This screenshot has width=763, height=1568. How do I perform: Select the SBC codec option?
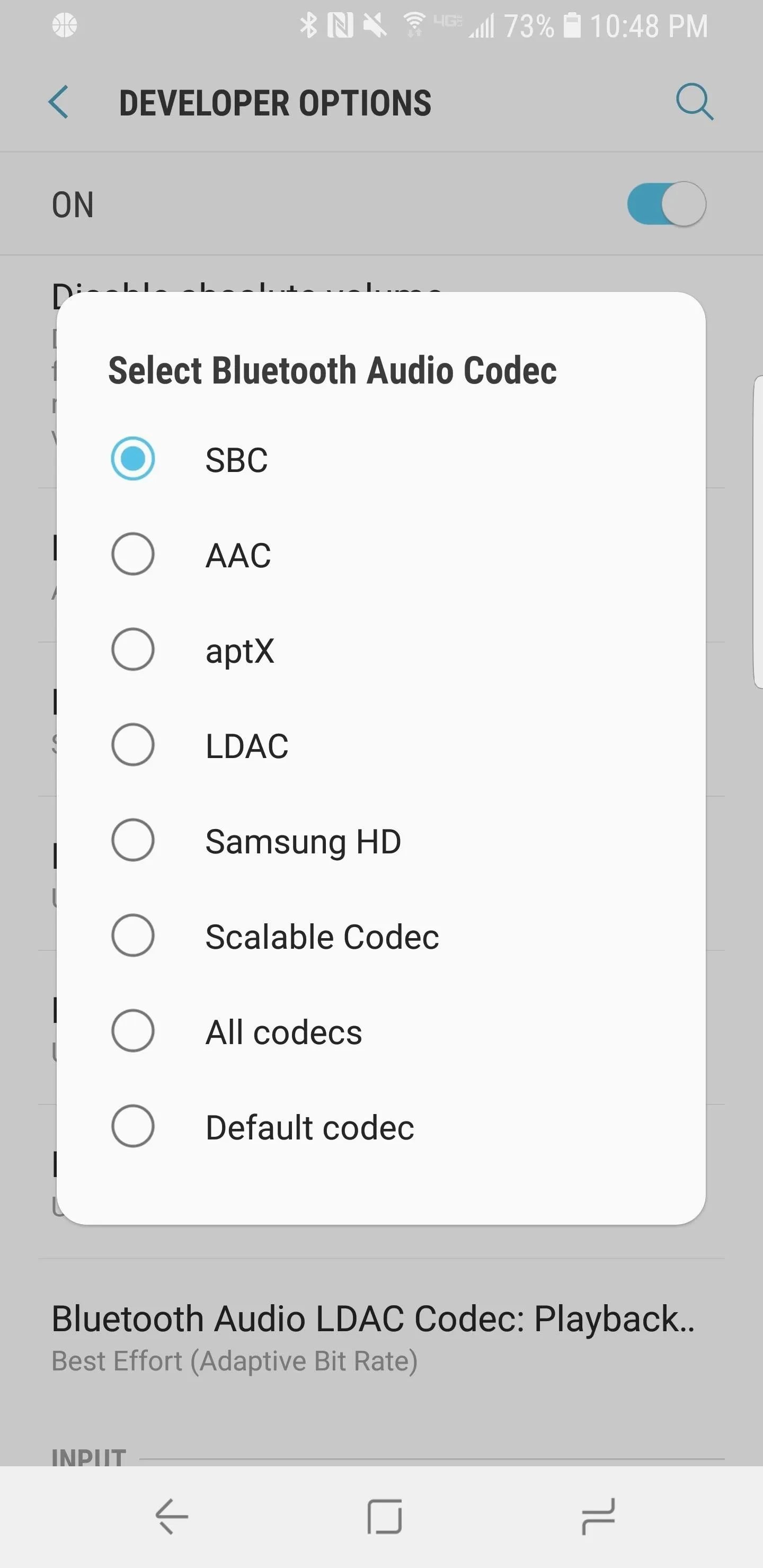(x=133, y=459)
